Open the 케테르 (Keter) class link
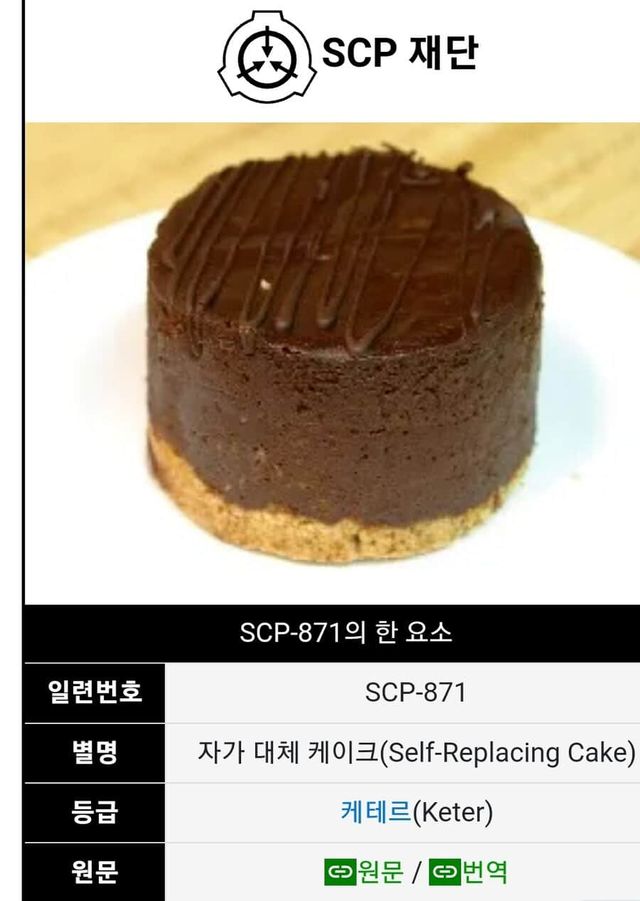The image size is (640, 901). (x=375, y=812)
